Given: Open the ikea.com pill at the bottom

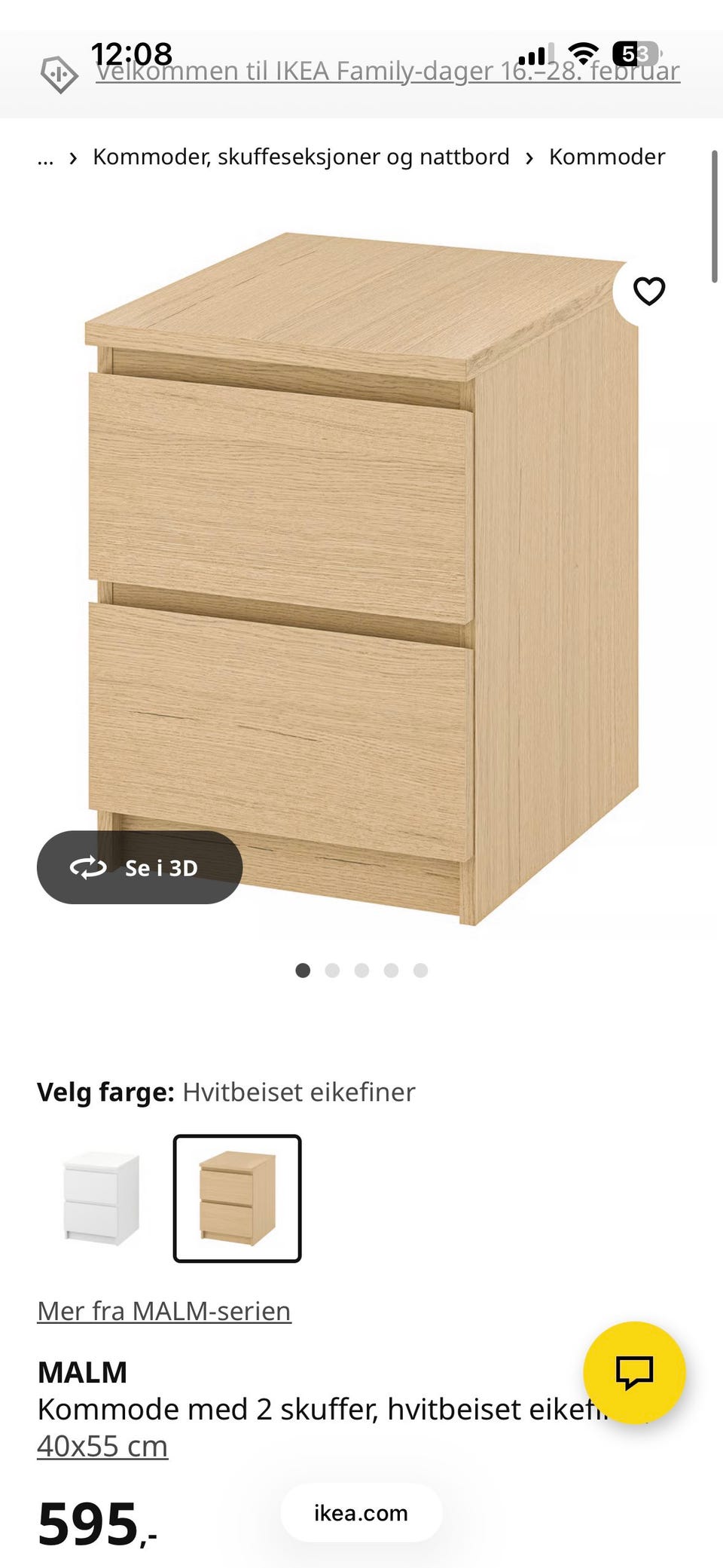Looking at the screenshot, I should tap(360, 1513).
